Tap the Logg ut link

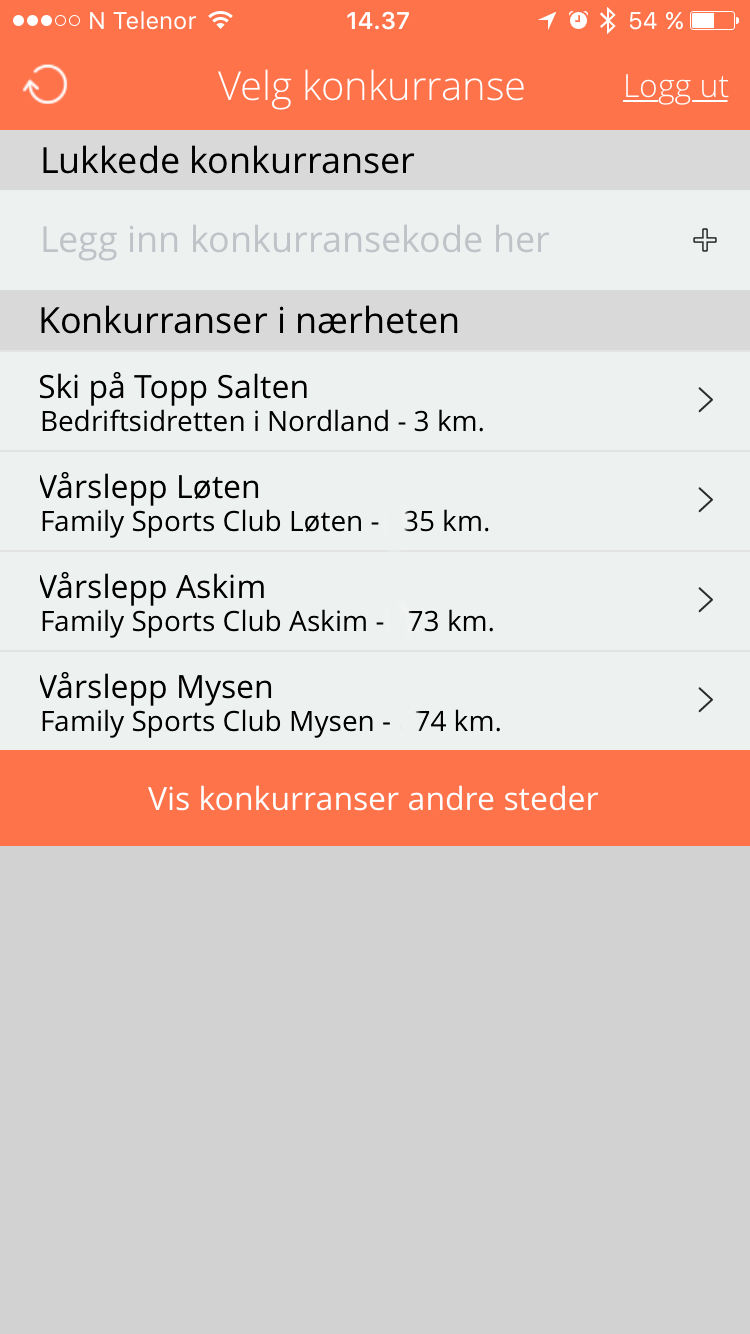[676, 87]
